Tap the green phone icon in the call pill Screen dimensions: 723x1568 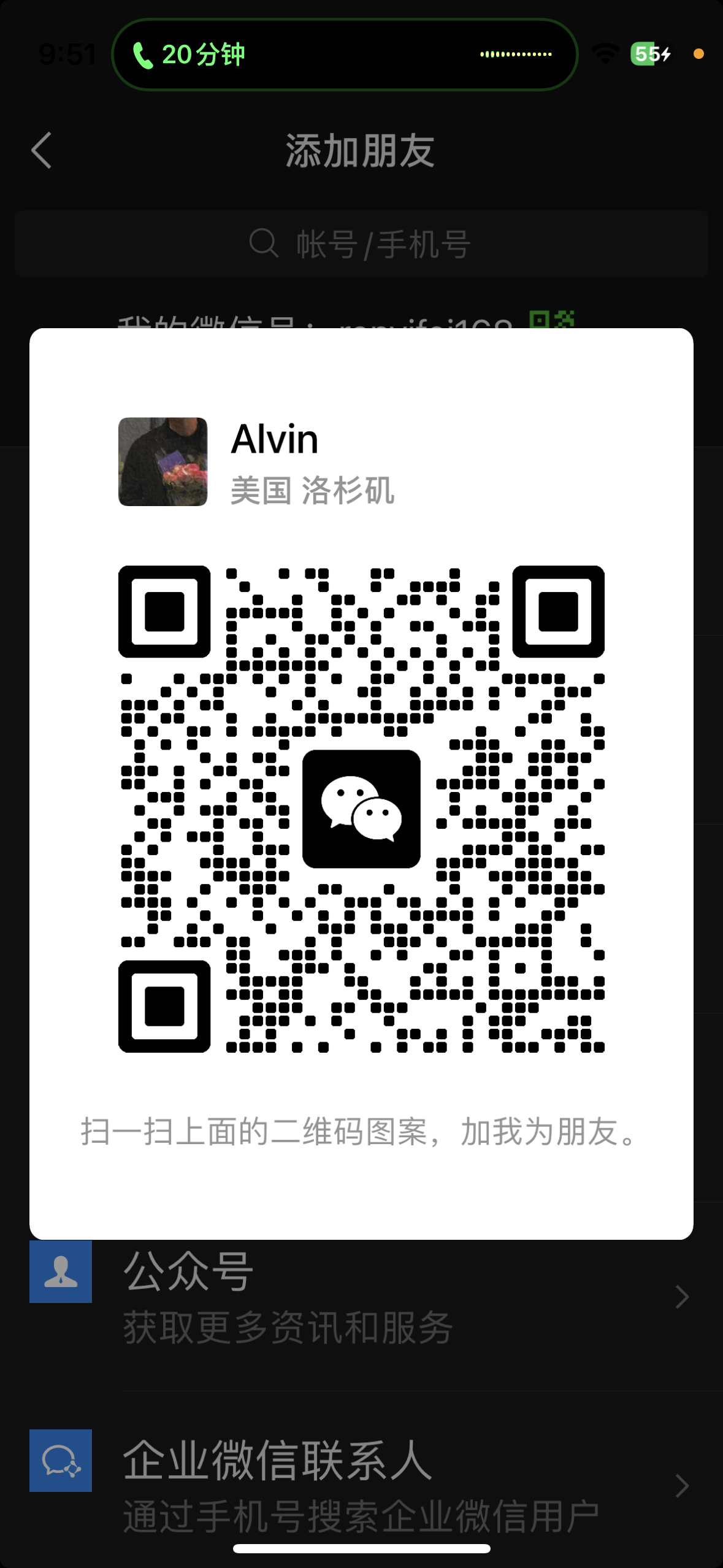pyautogui.click(x=143, y=54)
